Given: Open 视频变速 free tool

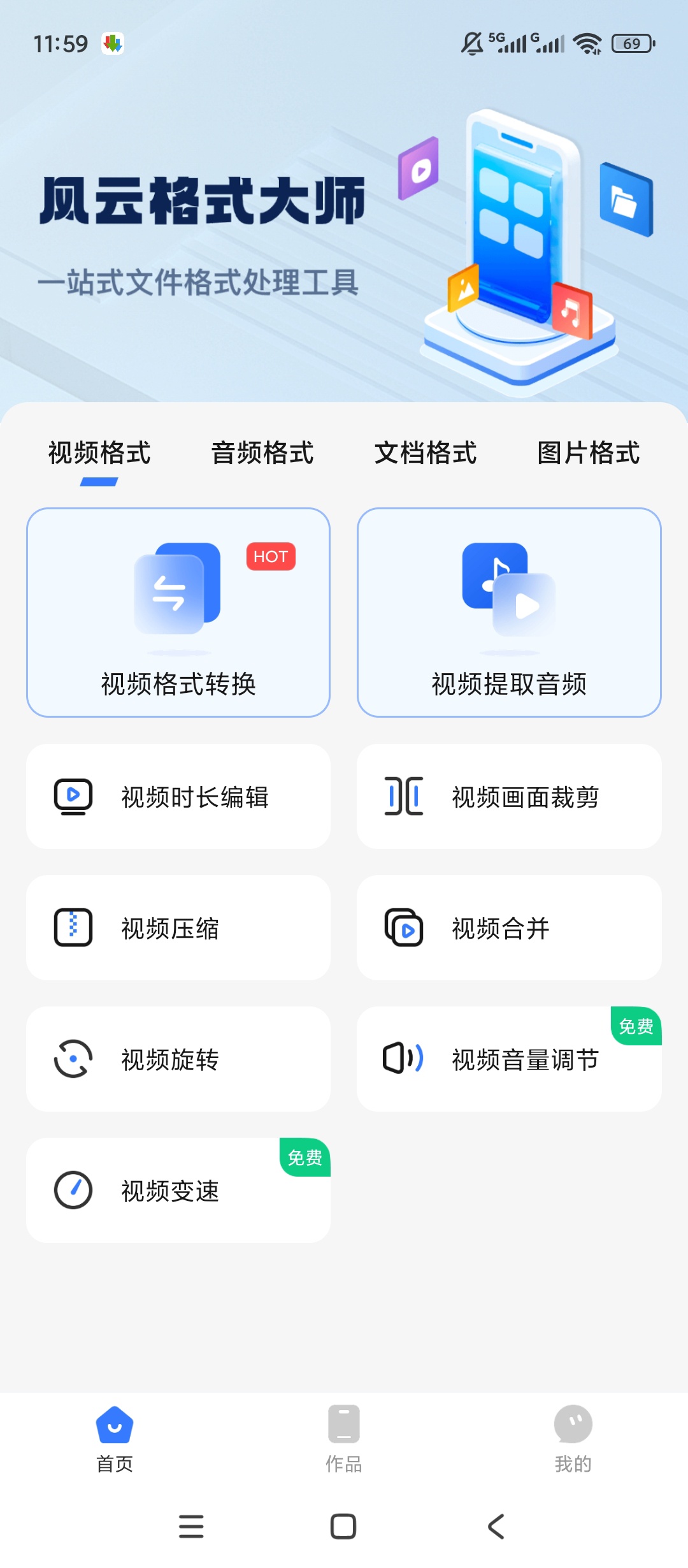Looking at the screenshot, I should coord(178,1191).
